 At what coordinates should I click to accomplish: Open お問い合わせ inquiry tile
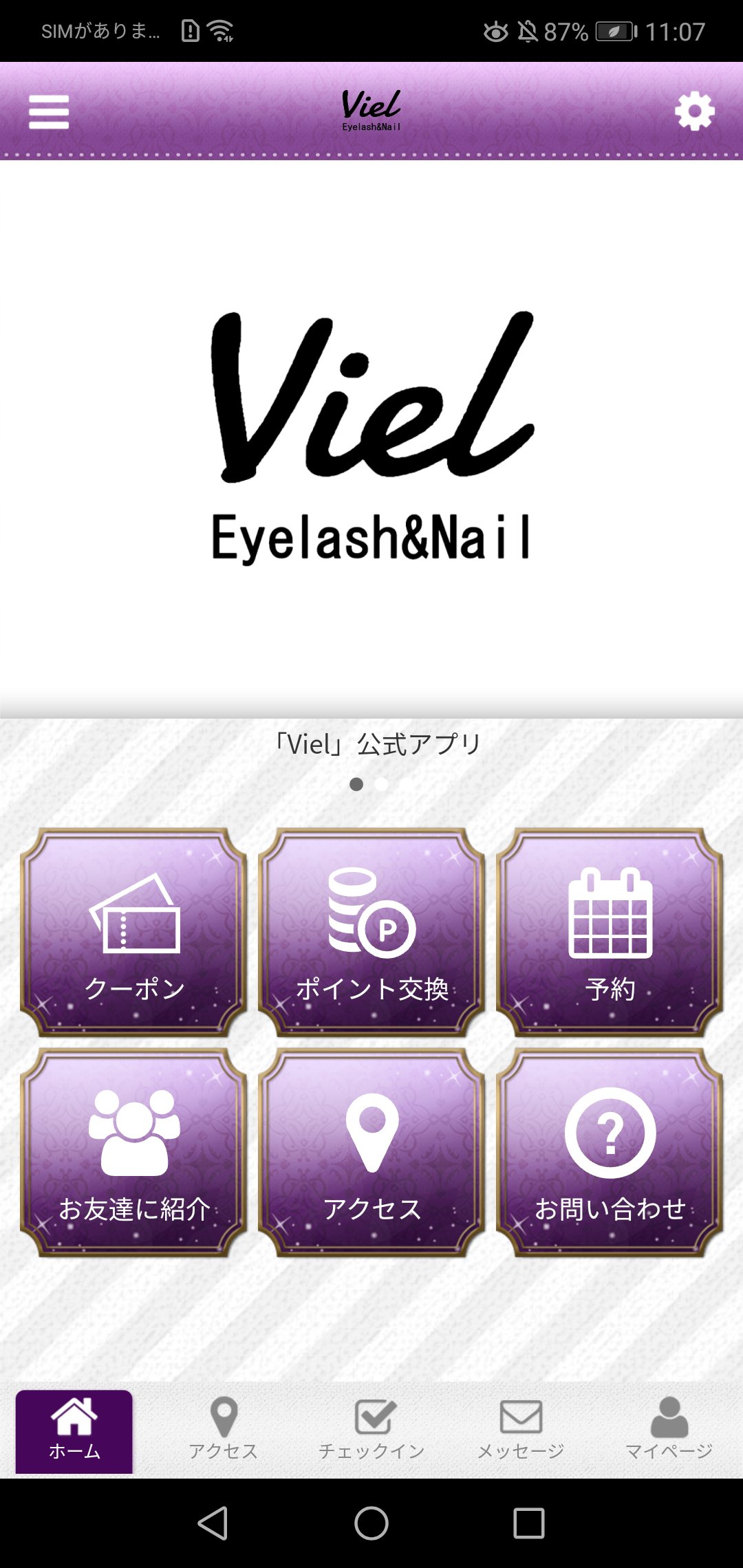610,1153
